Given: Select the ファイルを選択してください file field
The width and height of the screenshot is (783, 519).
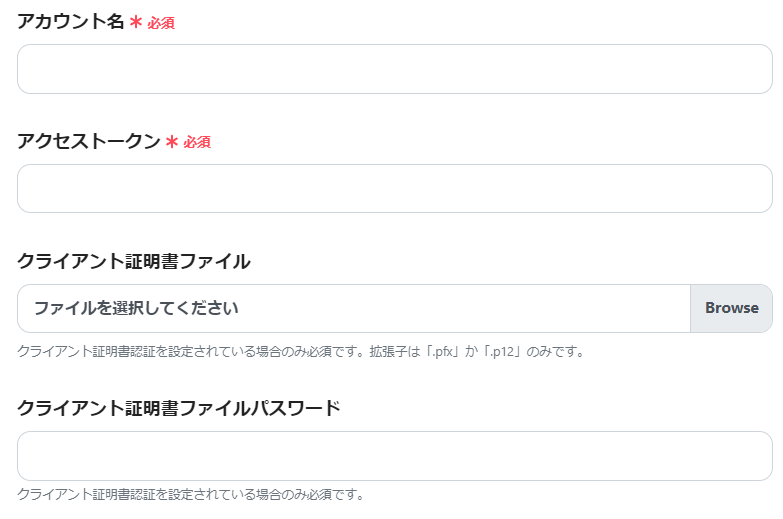Looking at the screenshot, I should (353, 308).
